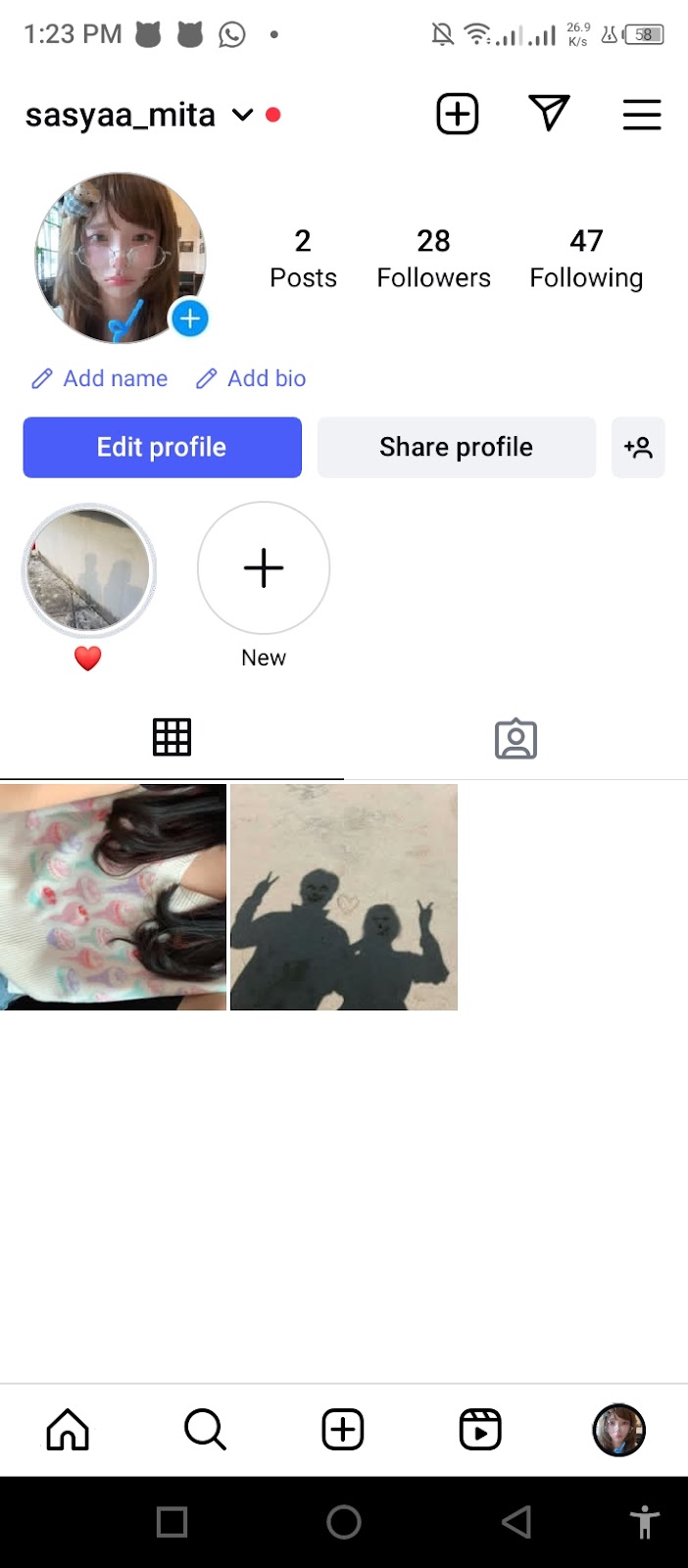
Task: View the Following list
Action: (586, 259)
